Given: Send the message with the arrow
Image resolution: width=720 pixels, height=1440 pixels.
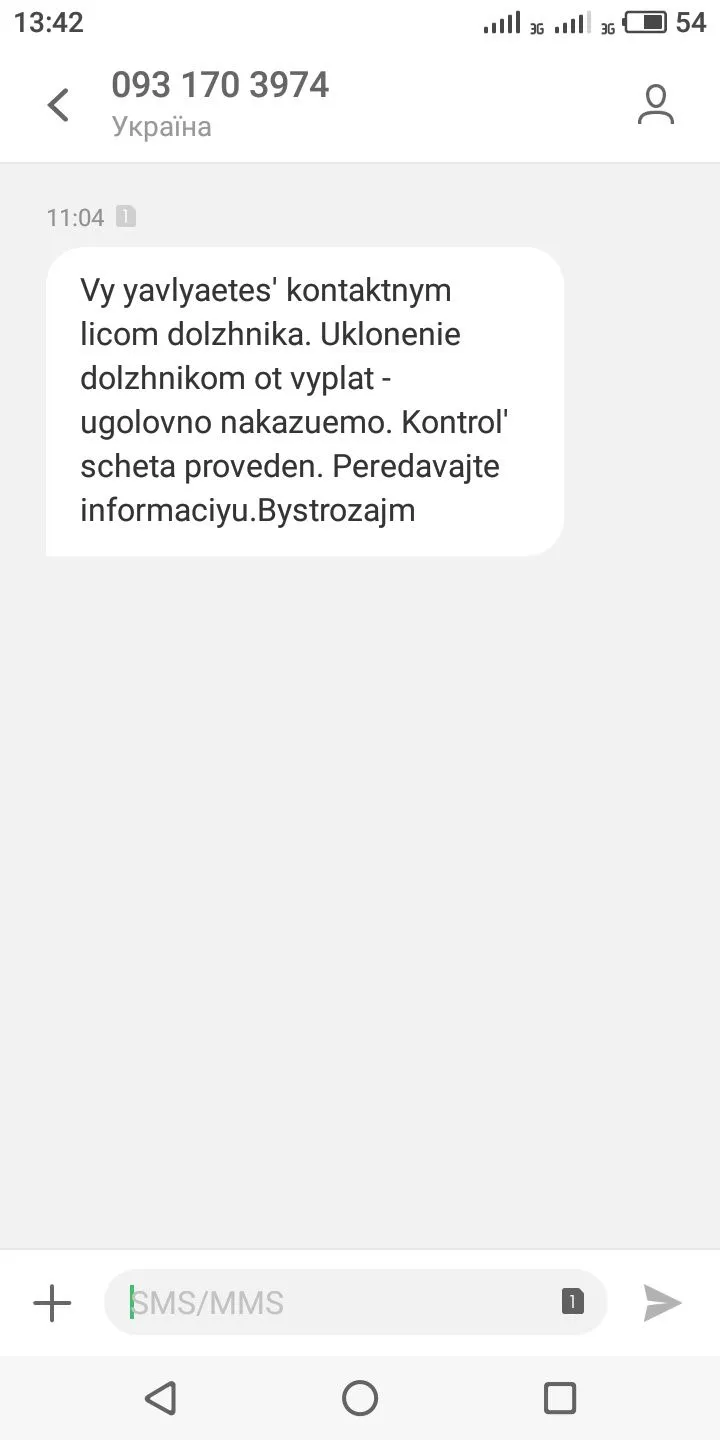Looking at the screenshot, I should coord(662,1303).
